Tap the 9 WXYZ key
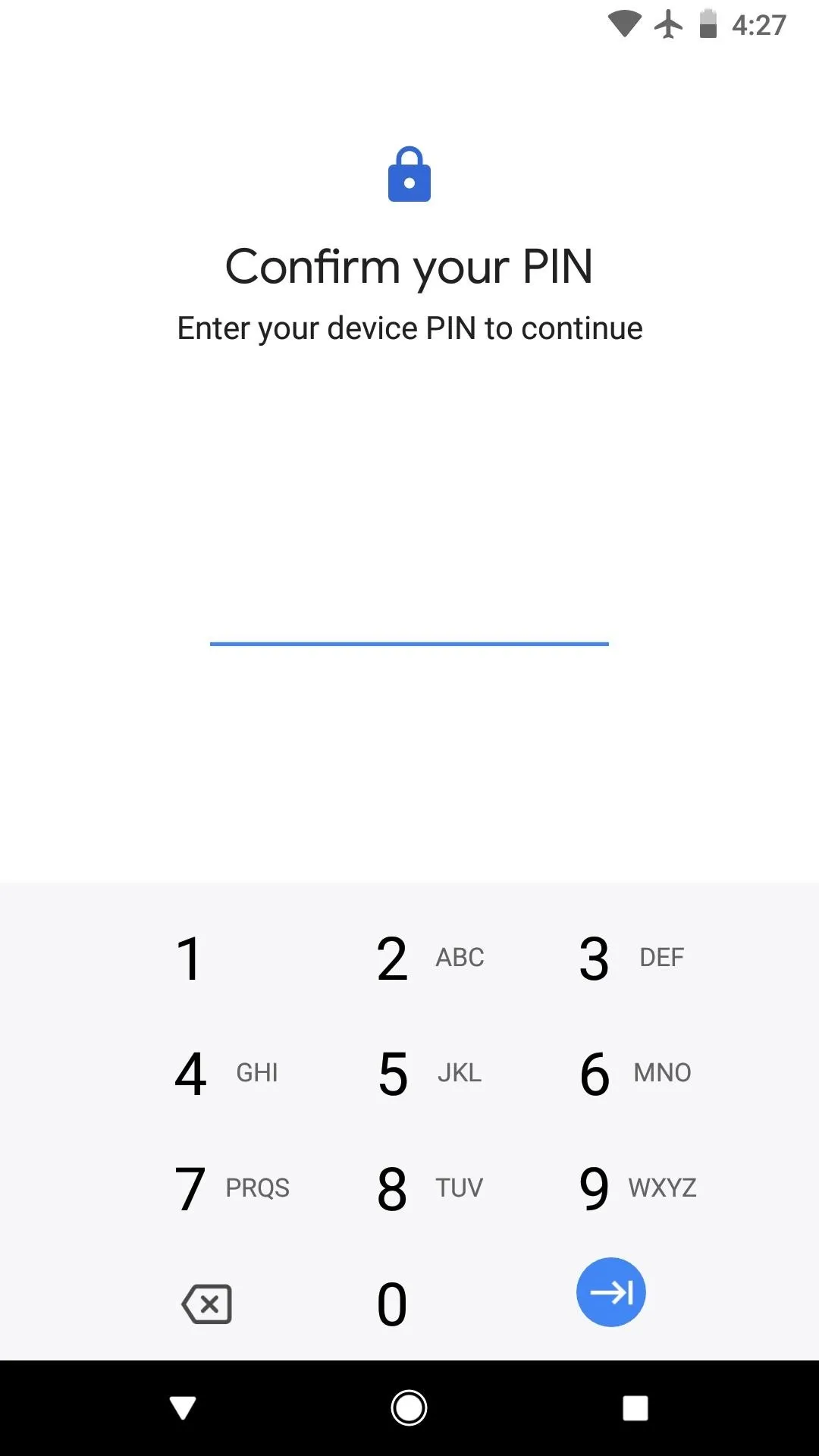 click(x=611, y=1189)
